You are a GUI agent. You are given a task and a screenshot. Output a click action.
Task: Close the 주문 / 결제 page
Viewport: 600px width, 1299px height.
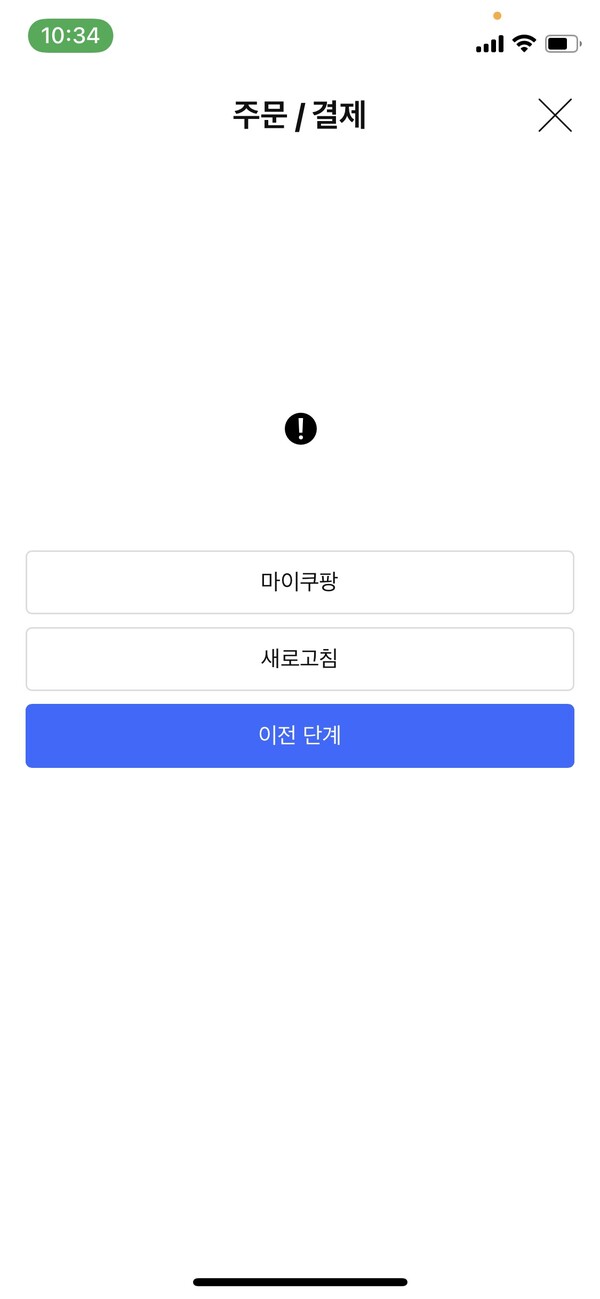click(x=555, y=116)
